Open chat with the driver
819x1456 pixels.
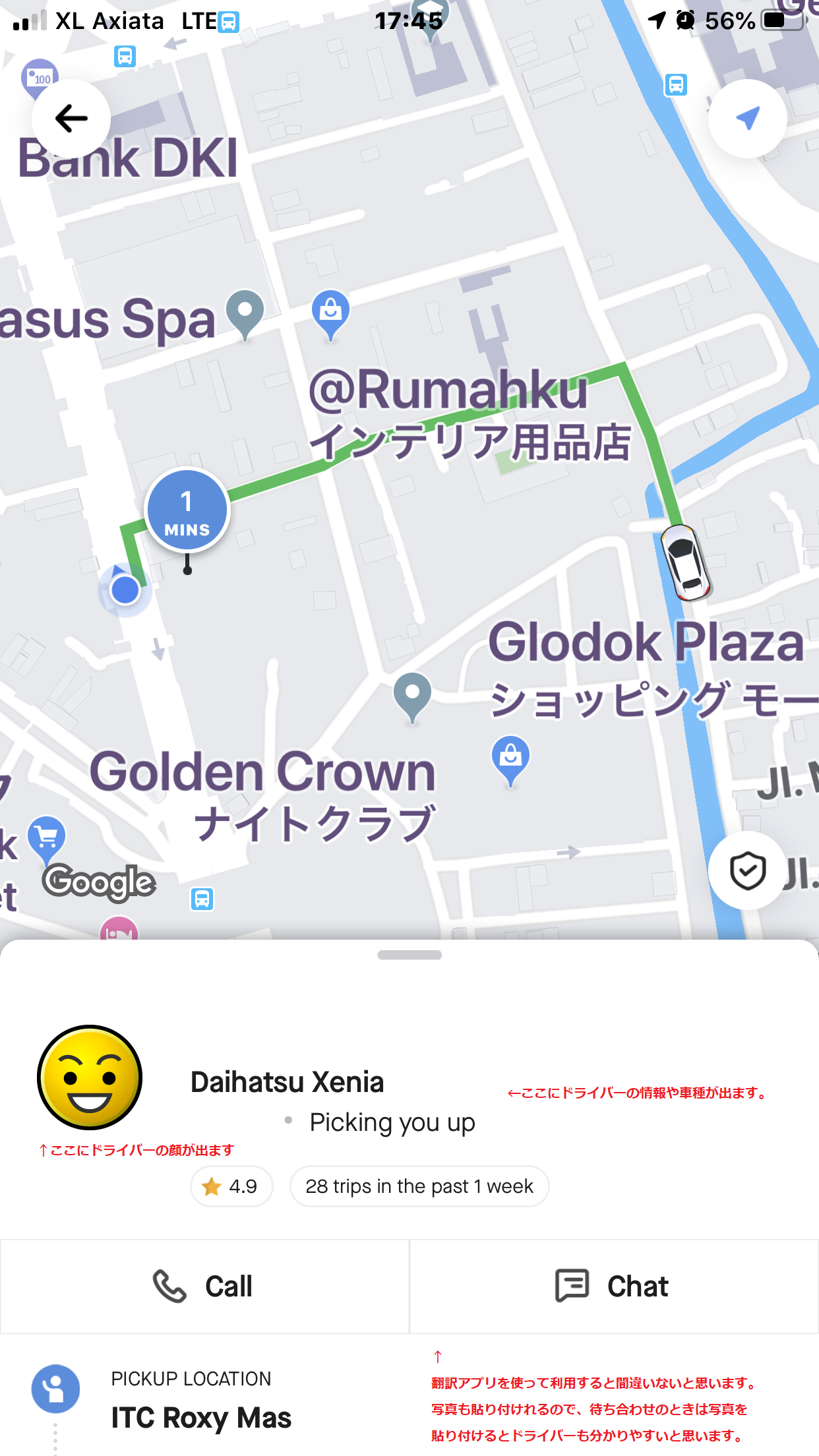pos(614,1286)
